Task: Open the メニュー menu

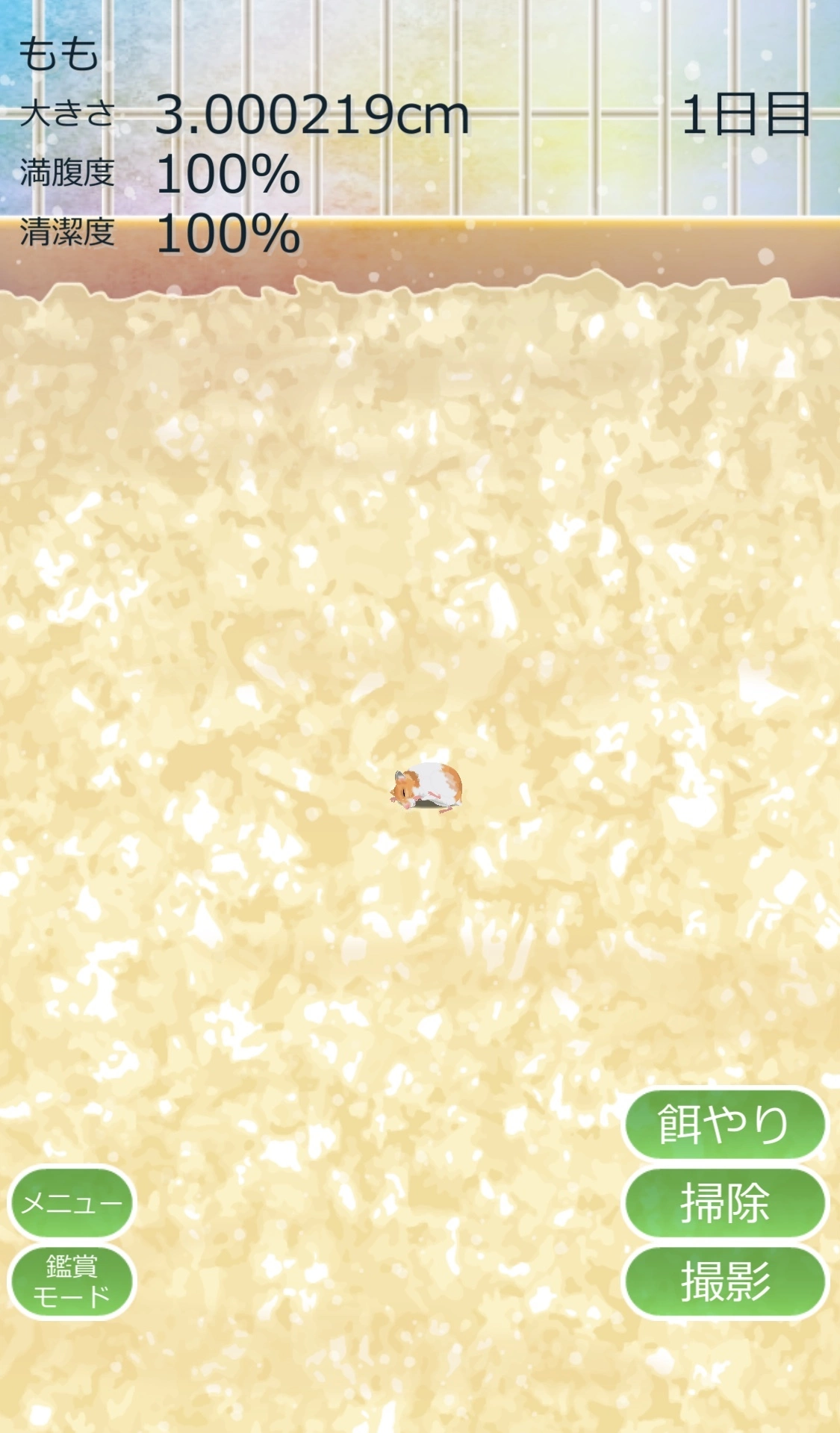Action: (72, 1203)
